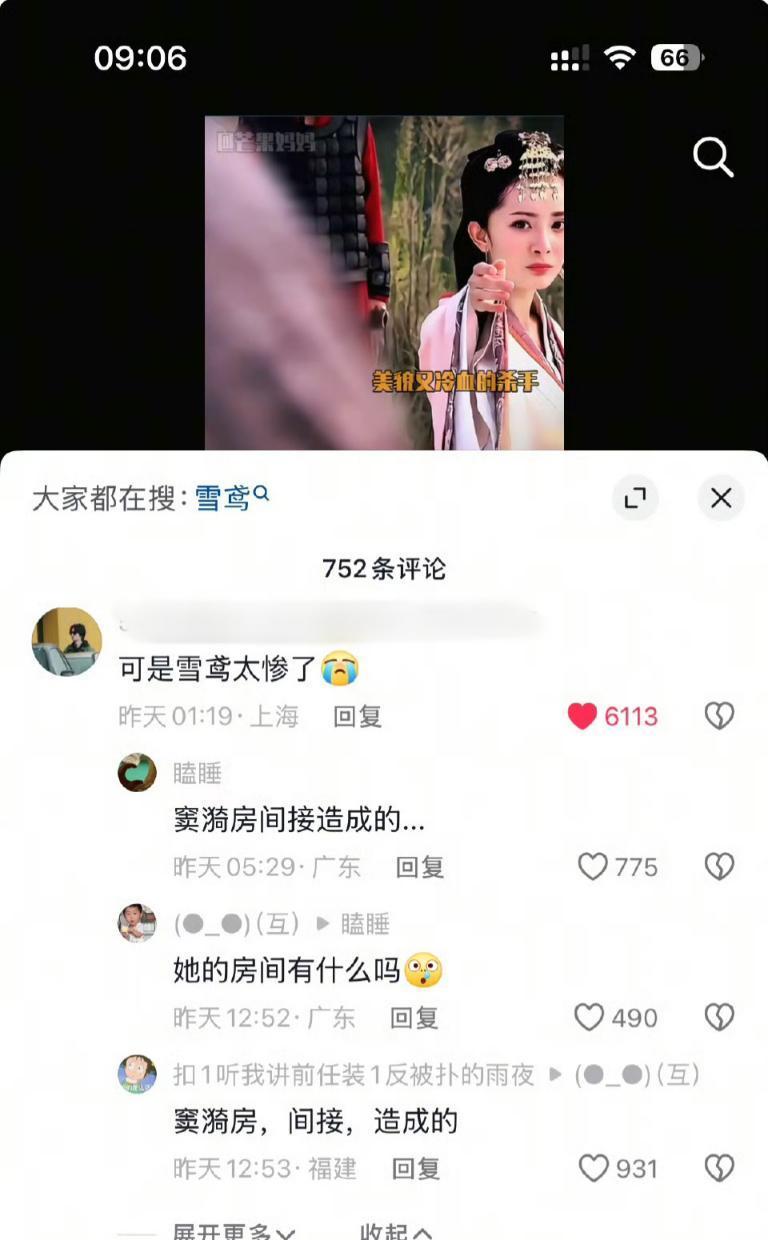Close the comments panel

coord(721,498)
